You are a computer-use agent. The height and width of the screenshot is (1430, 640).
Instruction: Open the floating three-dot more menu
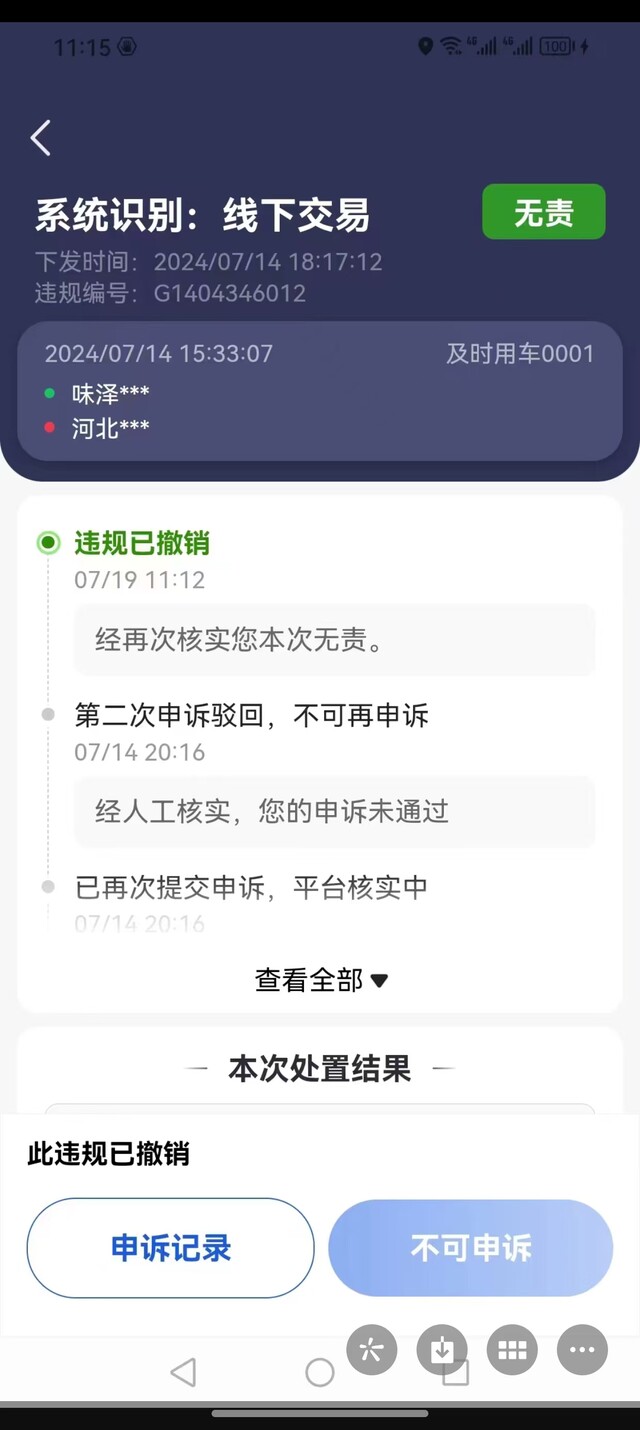pos(582,1350)
